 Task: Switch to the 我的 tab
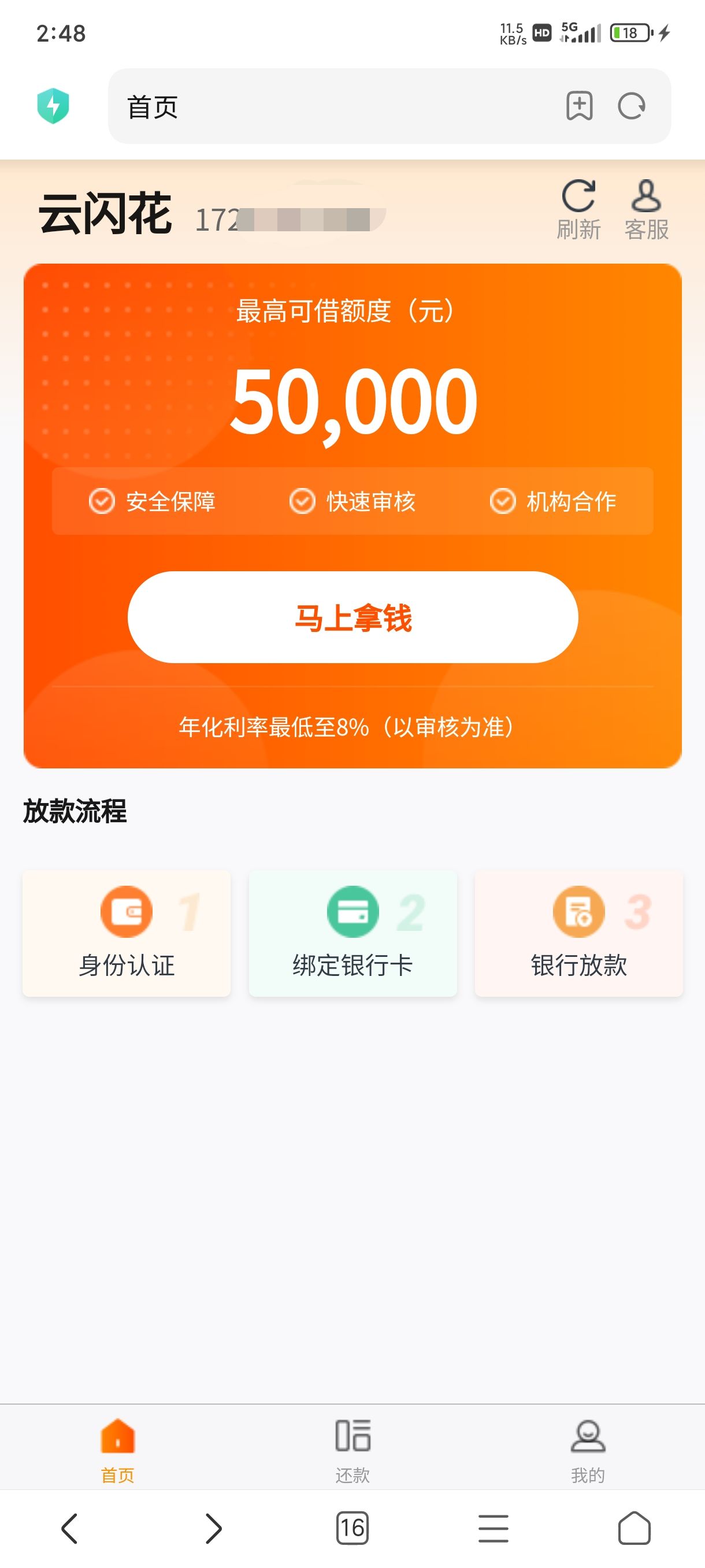588,1450
